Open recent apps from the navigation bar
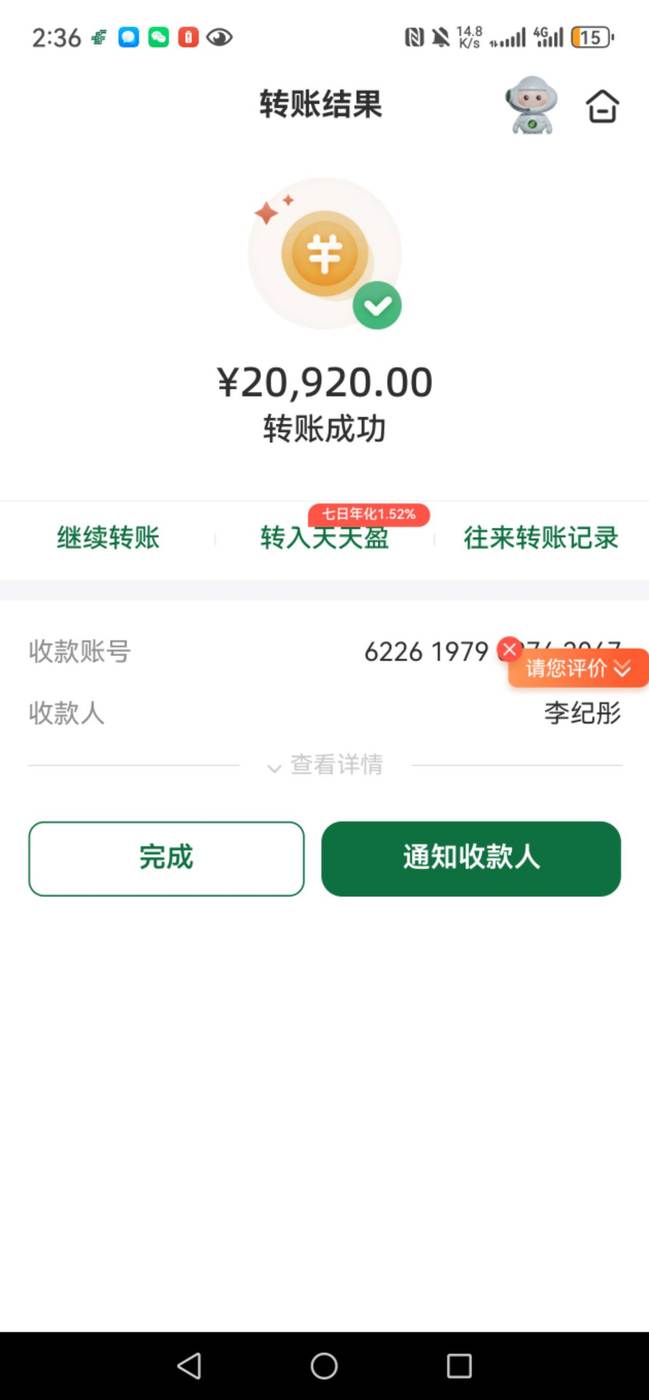Viewport: 649px width, 1400px height. coord(459,1365)
